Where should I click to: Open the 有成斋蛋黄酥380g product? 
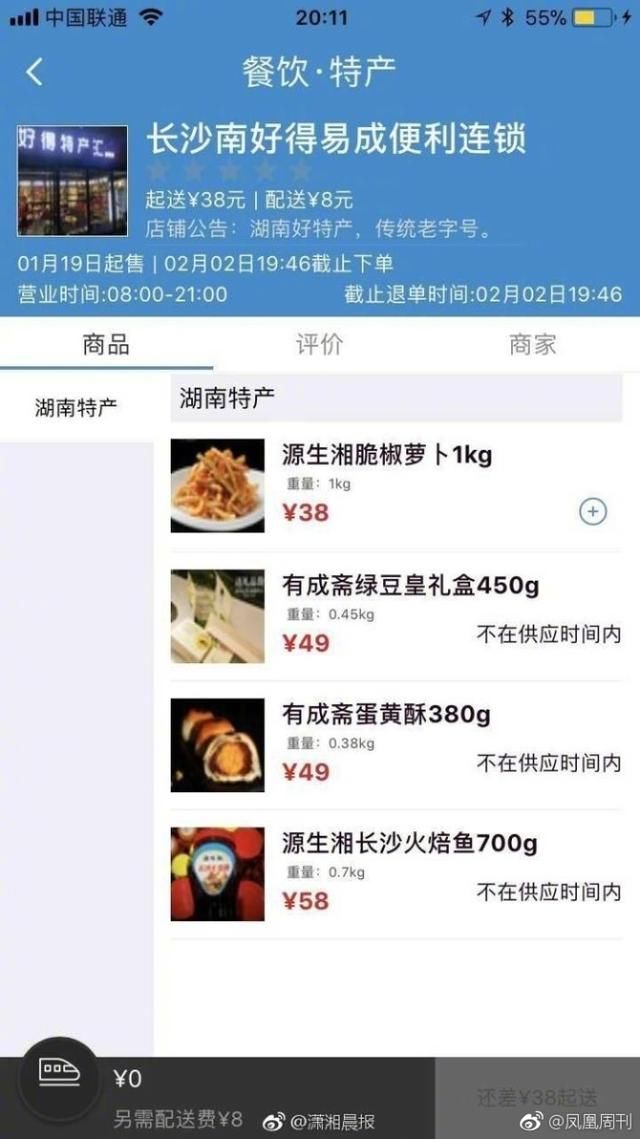click(x=386, y=715)
